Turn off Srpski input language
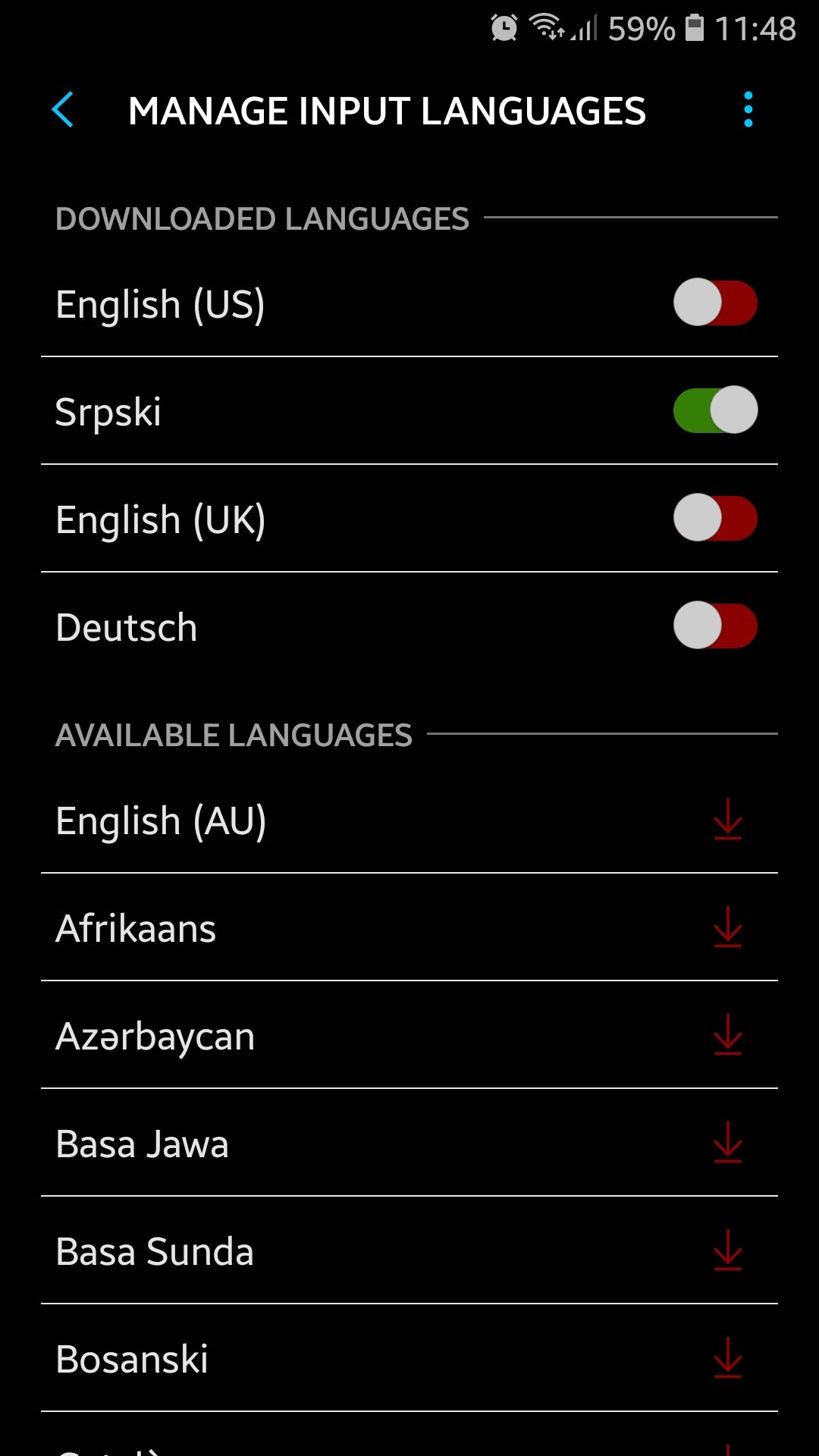Screen dimensions: 819x1456 (x=715, y=410)
